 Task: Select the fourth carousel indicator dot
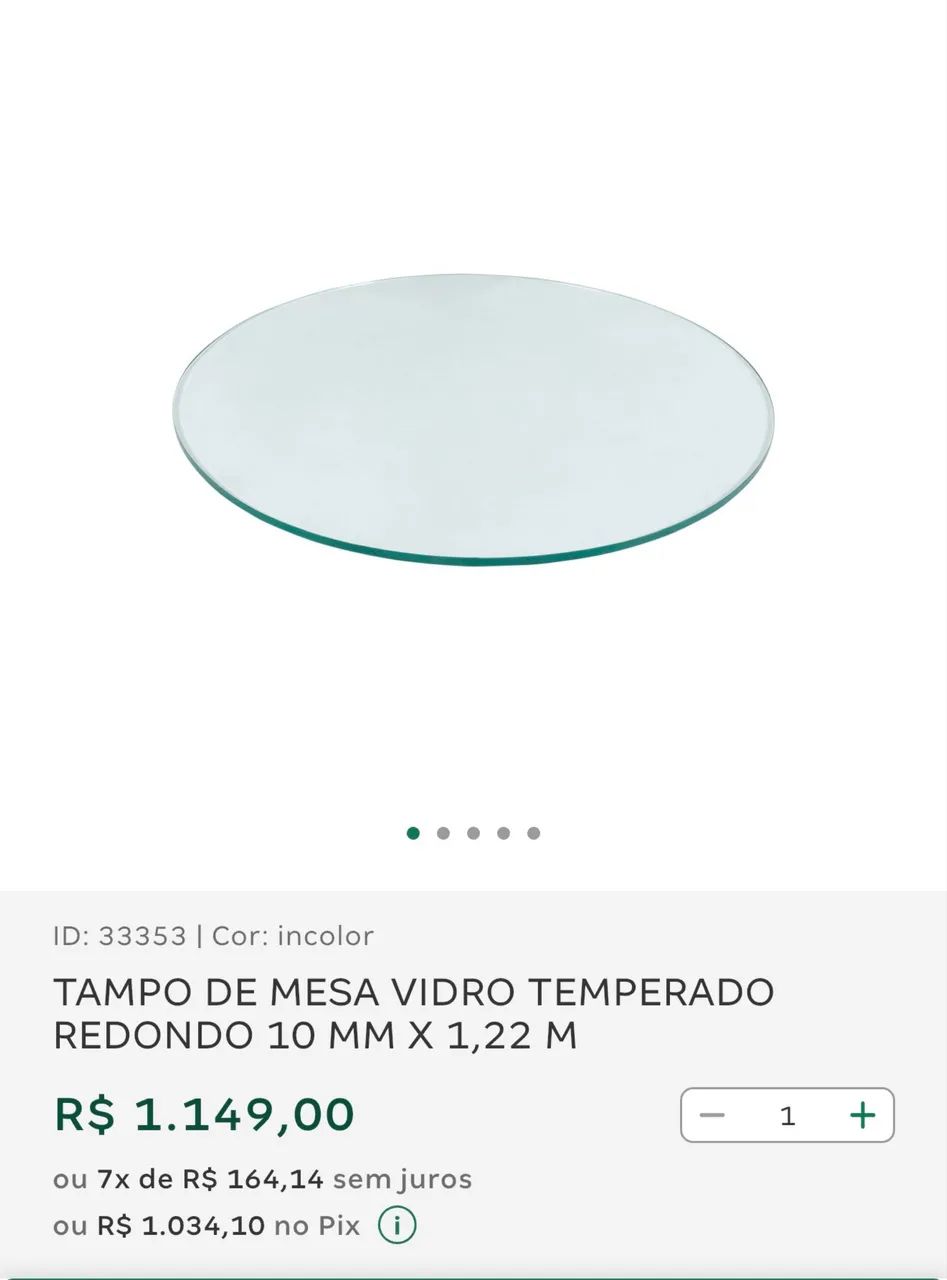tap(503, 831)
